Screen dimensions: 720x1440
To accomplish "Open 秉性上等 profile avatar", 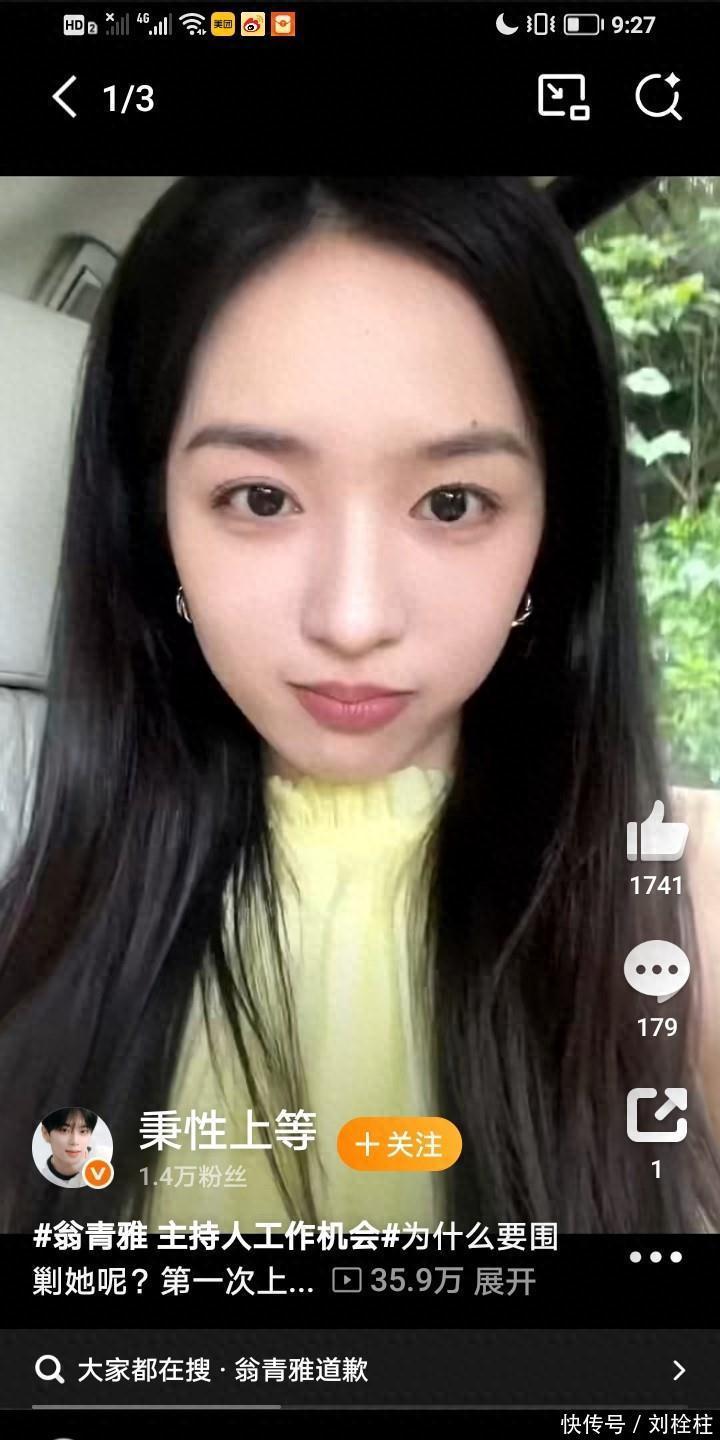I will [72, 1147].
